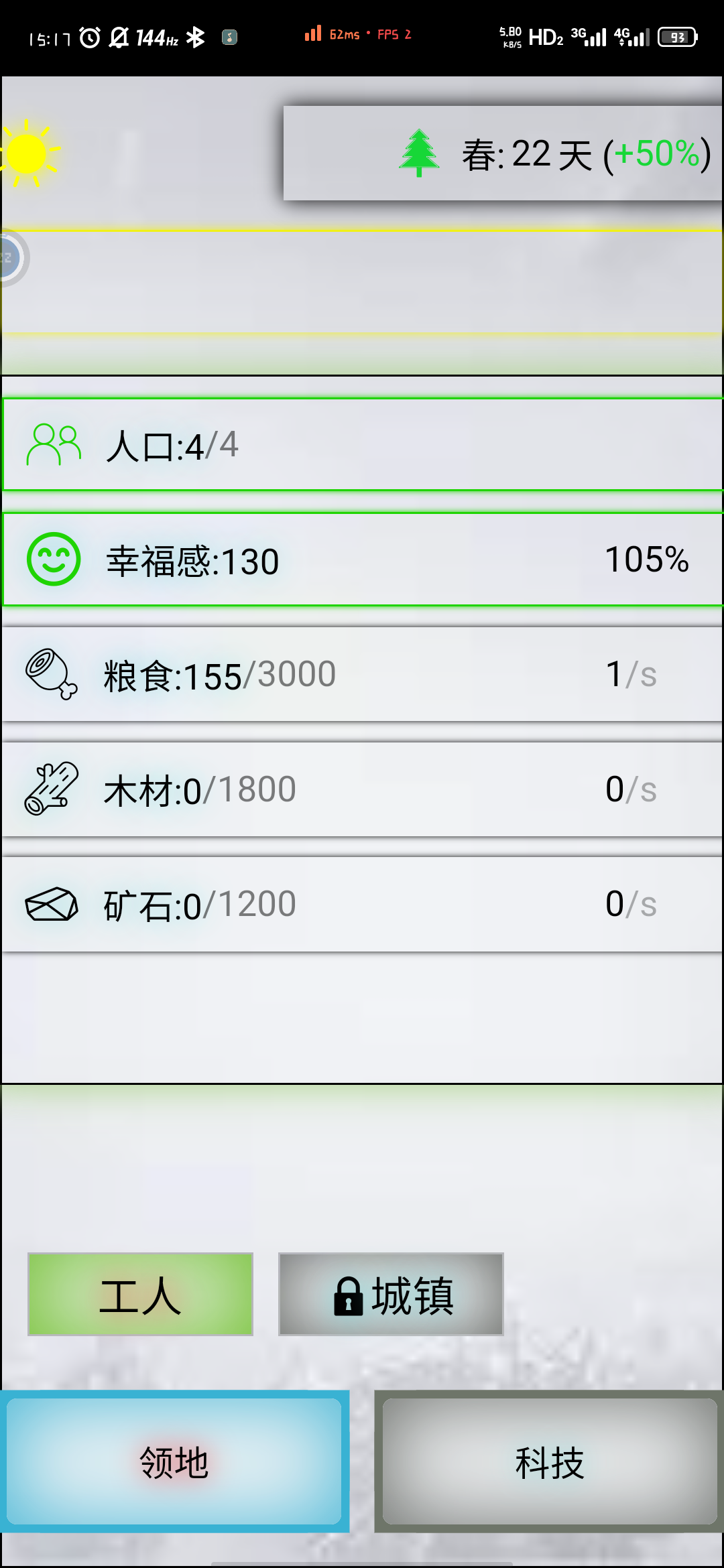Open the 人口 population row
Screen dimensions: 724x1568
[362, 444]
